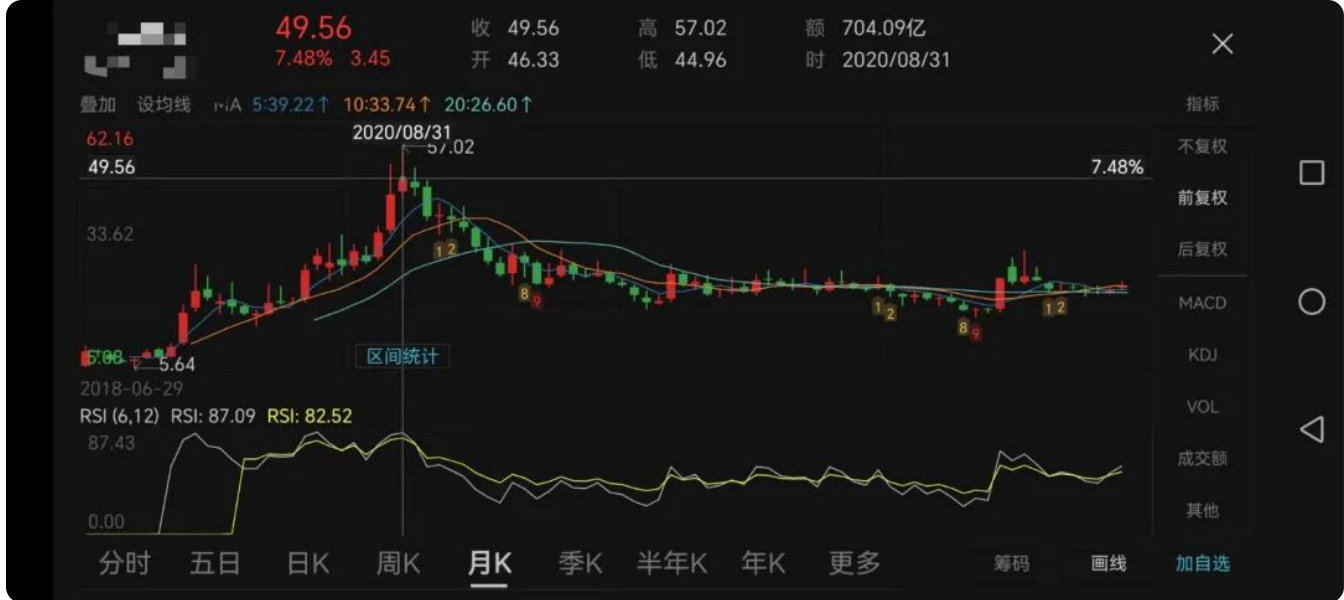1344x600 pixels.
Task: Select 不复权 price adjustment
Action: coord(1202,147)
